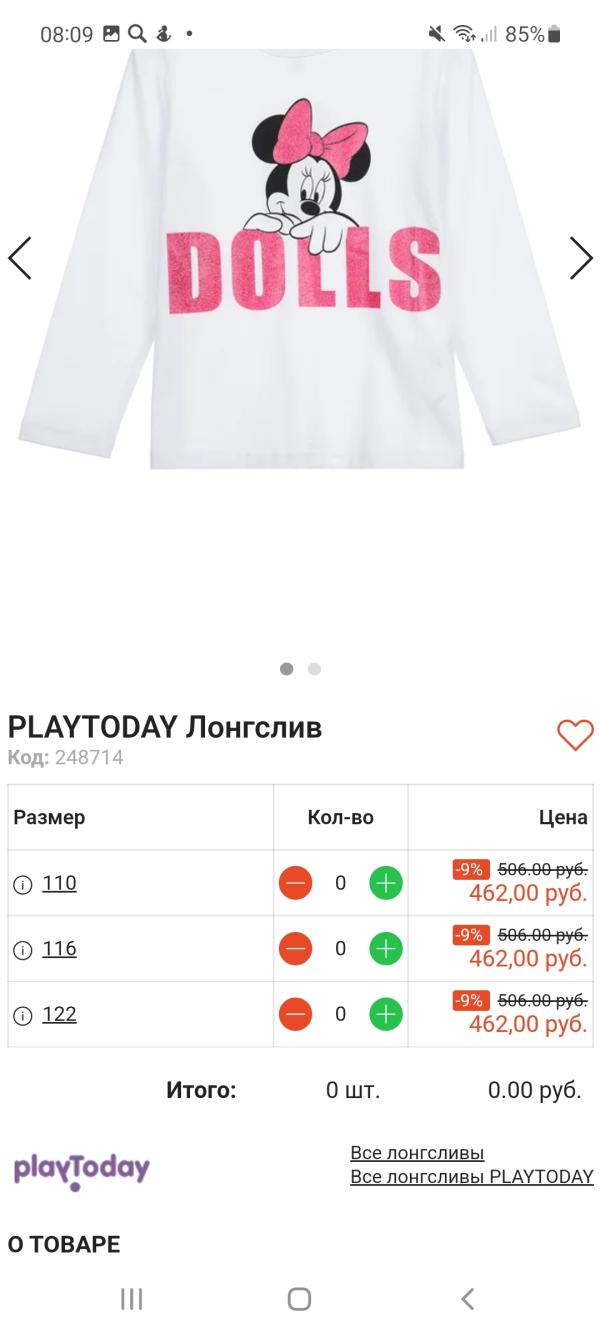
Task: Show the next product photo
Action: [581, 258]
